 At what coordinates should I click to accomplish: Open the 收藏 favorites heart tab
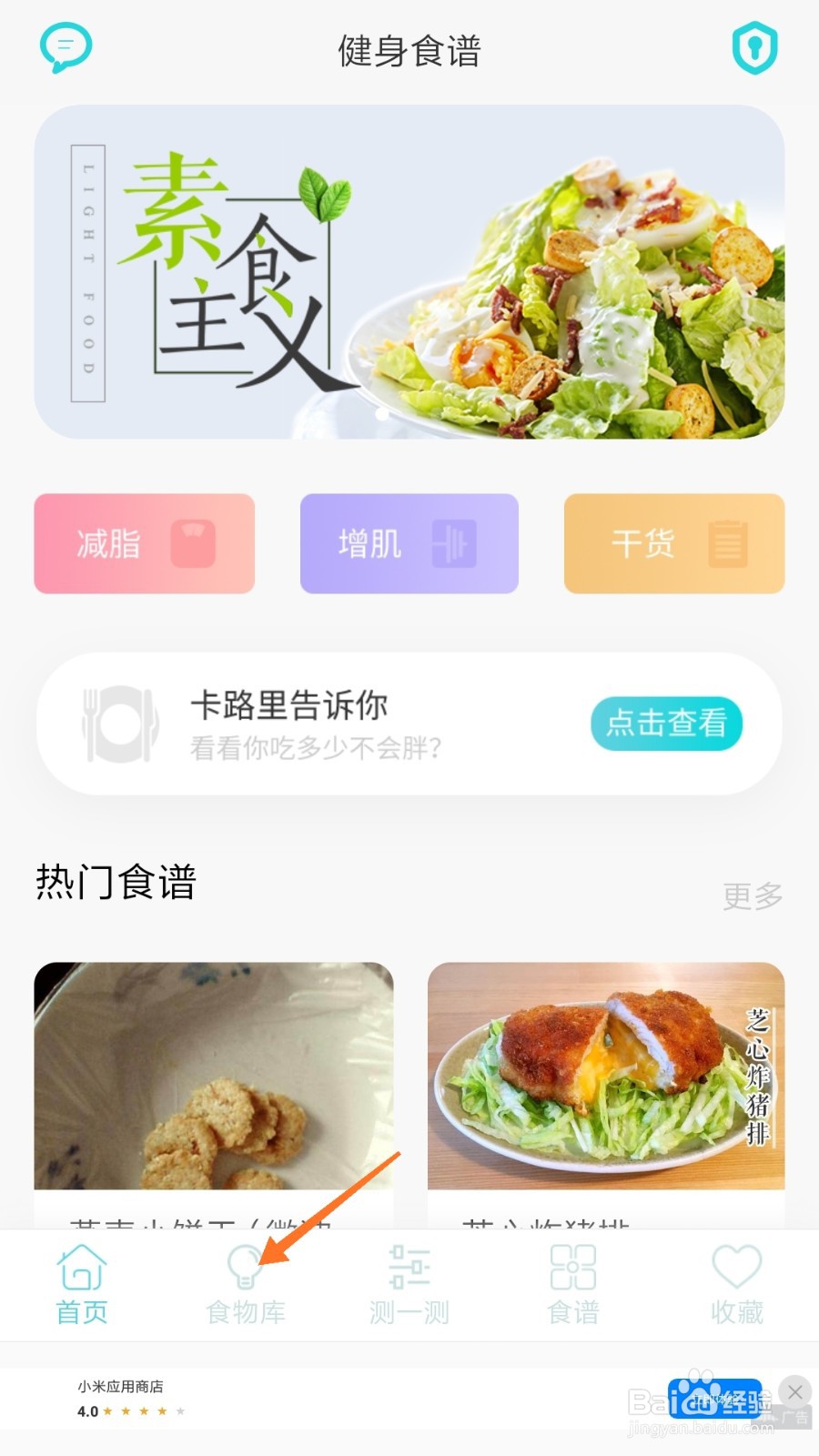(x=736, y=1283)
